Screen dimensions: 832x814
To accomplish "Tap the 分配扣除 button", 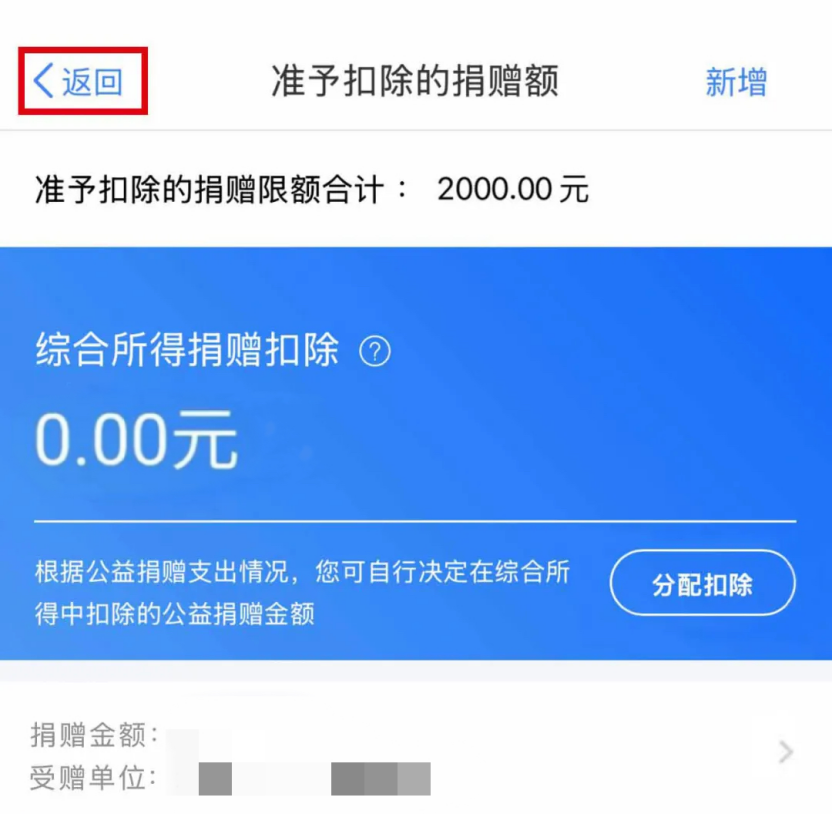I will (x=702, y=584).
